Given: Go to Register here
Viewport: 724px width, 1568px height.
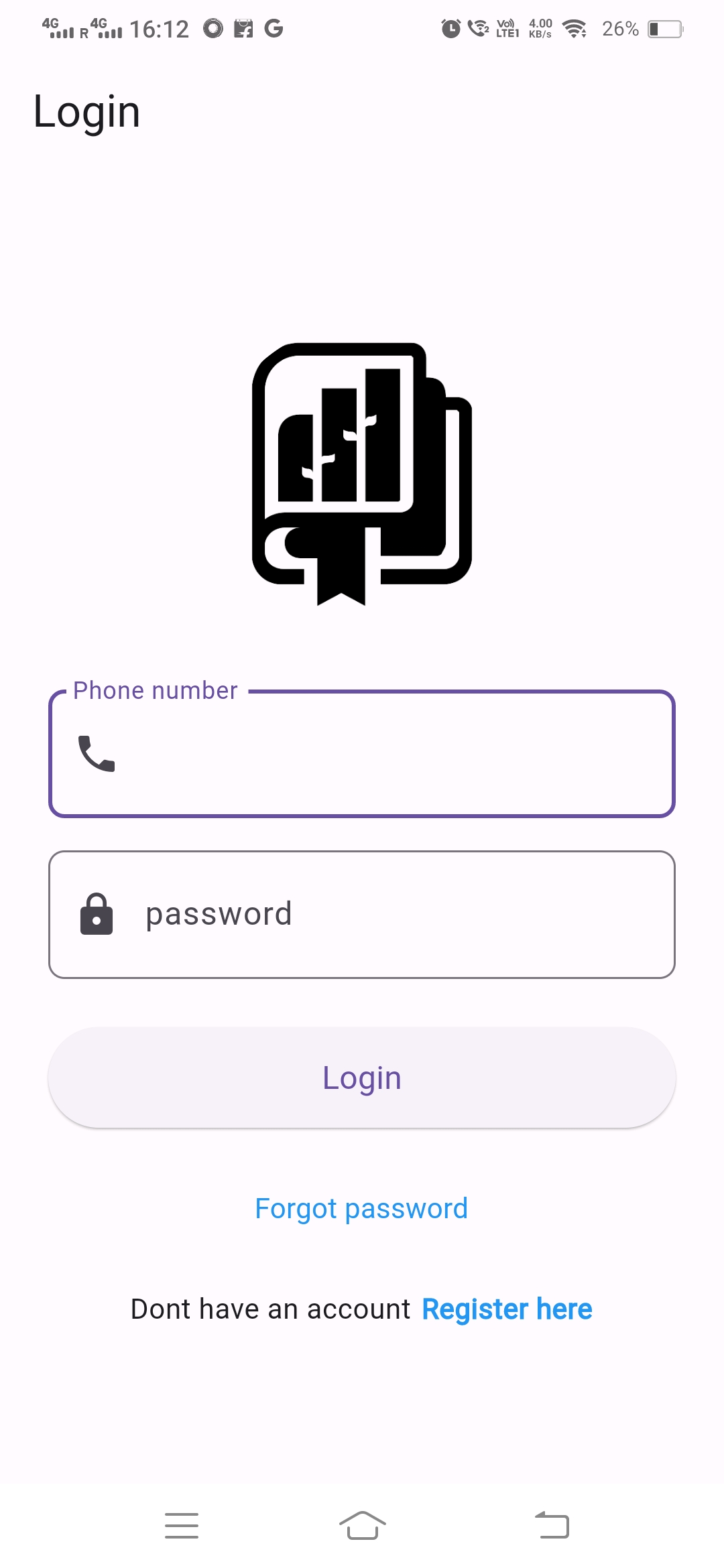Looking at the screenshot, I should pyautogui.click(x=507, y=1309).
